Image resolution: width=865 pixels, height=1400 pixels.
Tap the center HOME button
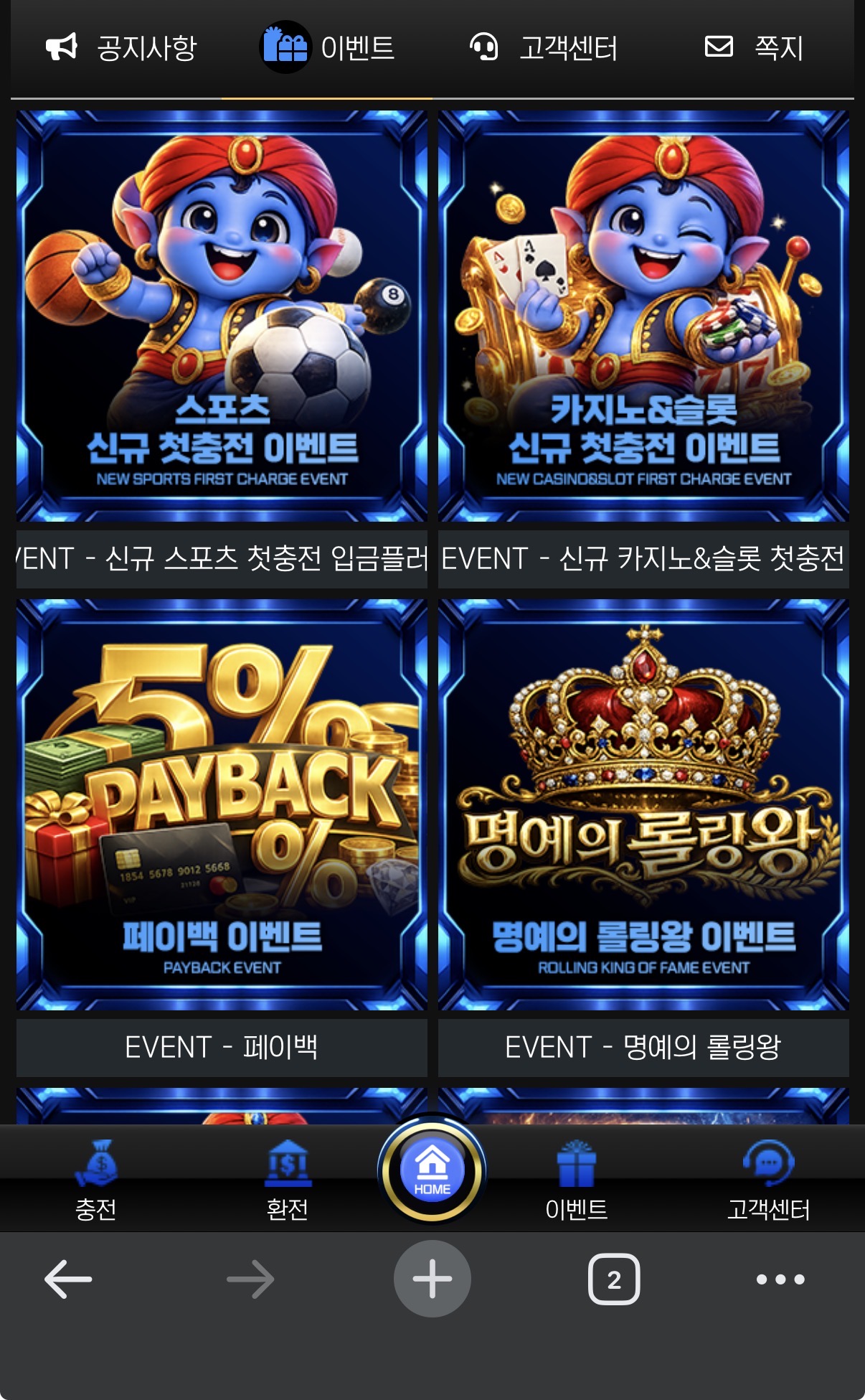[x=432, y=1170]
